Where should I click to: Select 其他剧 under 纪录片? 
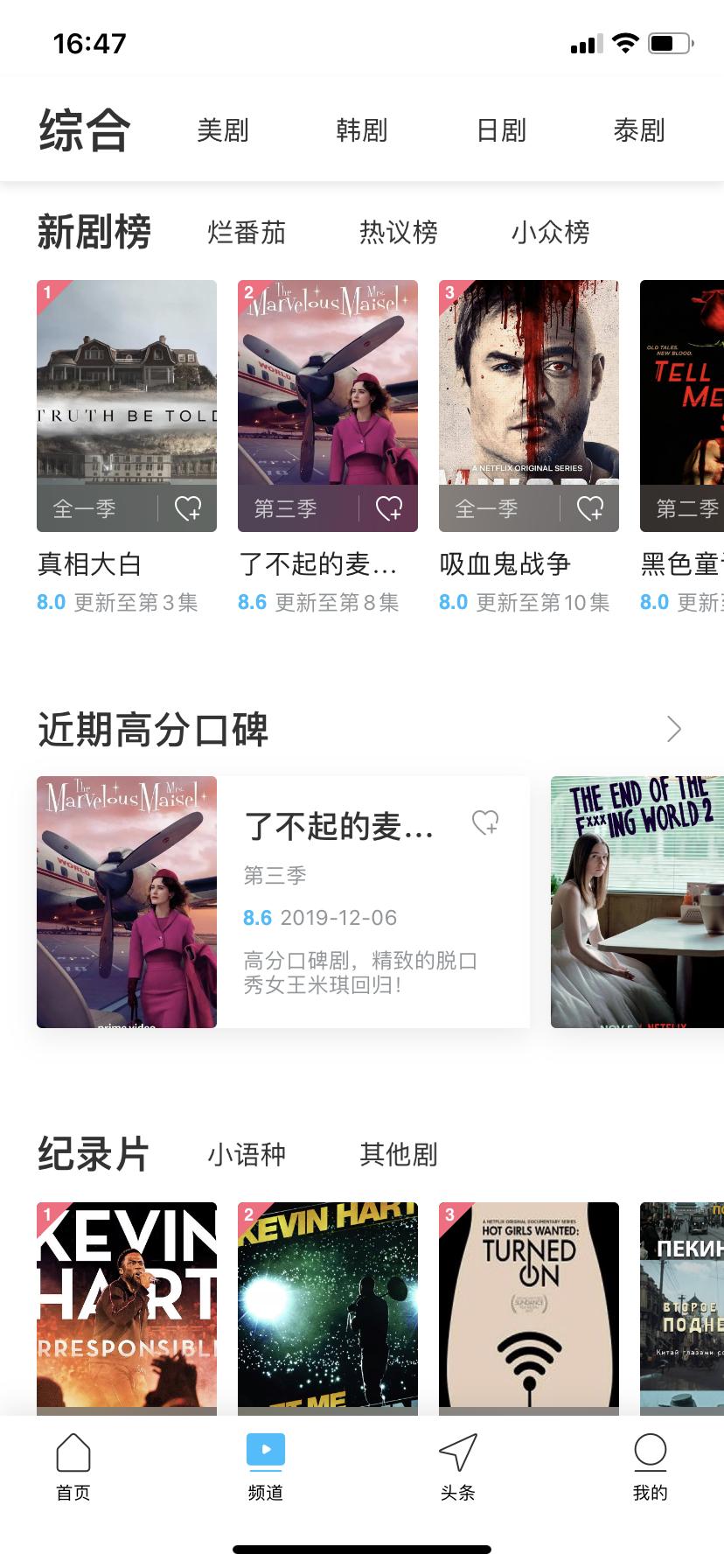pyautogui.click(x=399, y=1154)
